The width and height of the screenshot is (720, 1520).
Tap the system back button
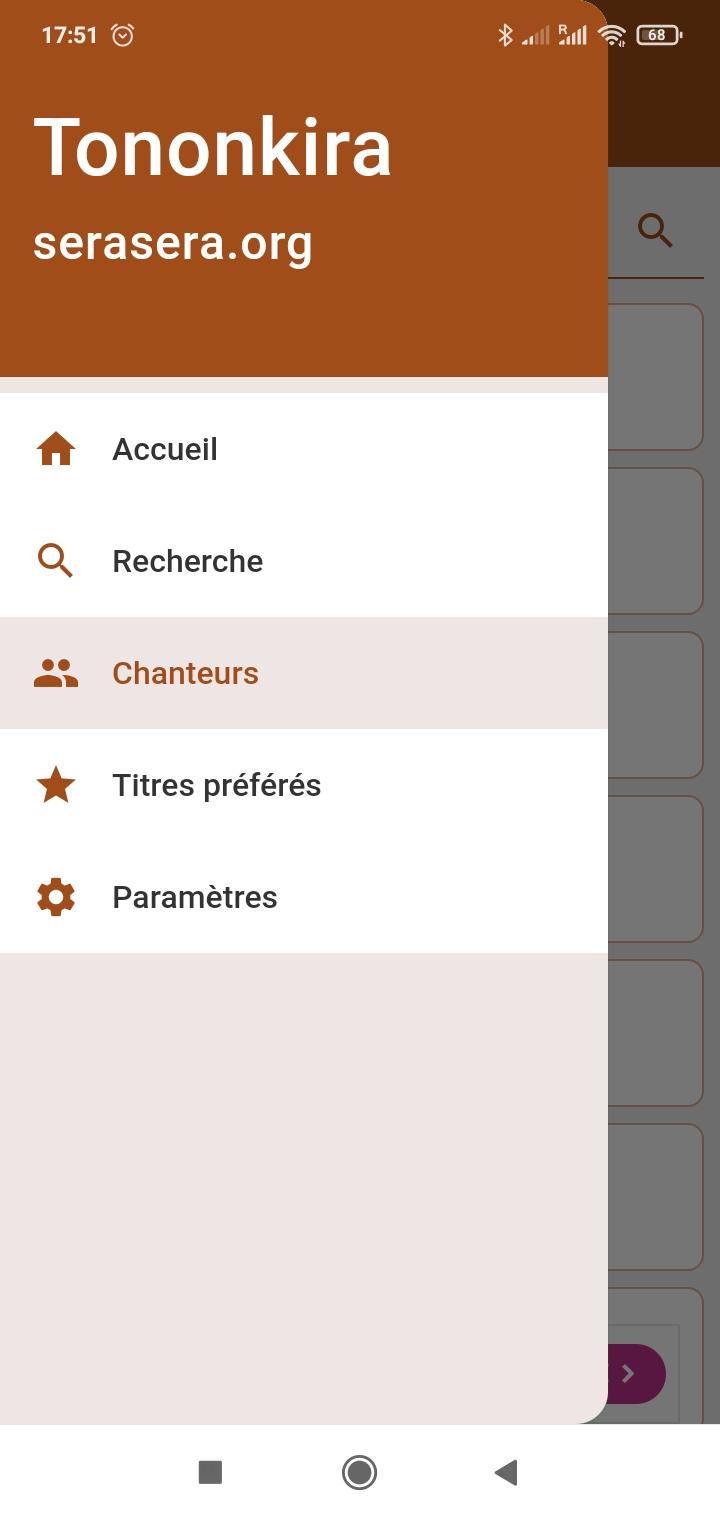click(506, 1472)
